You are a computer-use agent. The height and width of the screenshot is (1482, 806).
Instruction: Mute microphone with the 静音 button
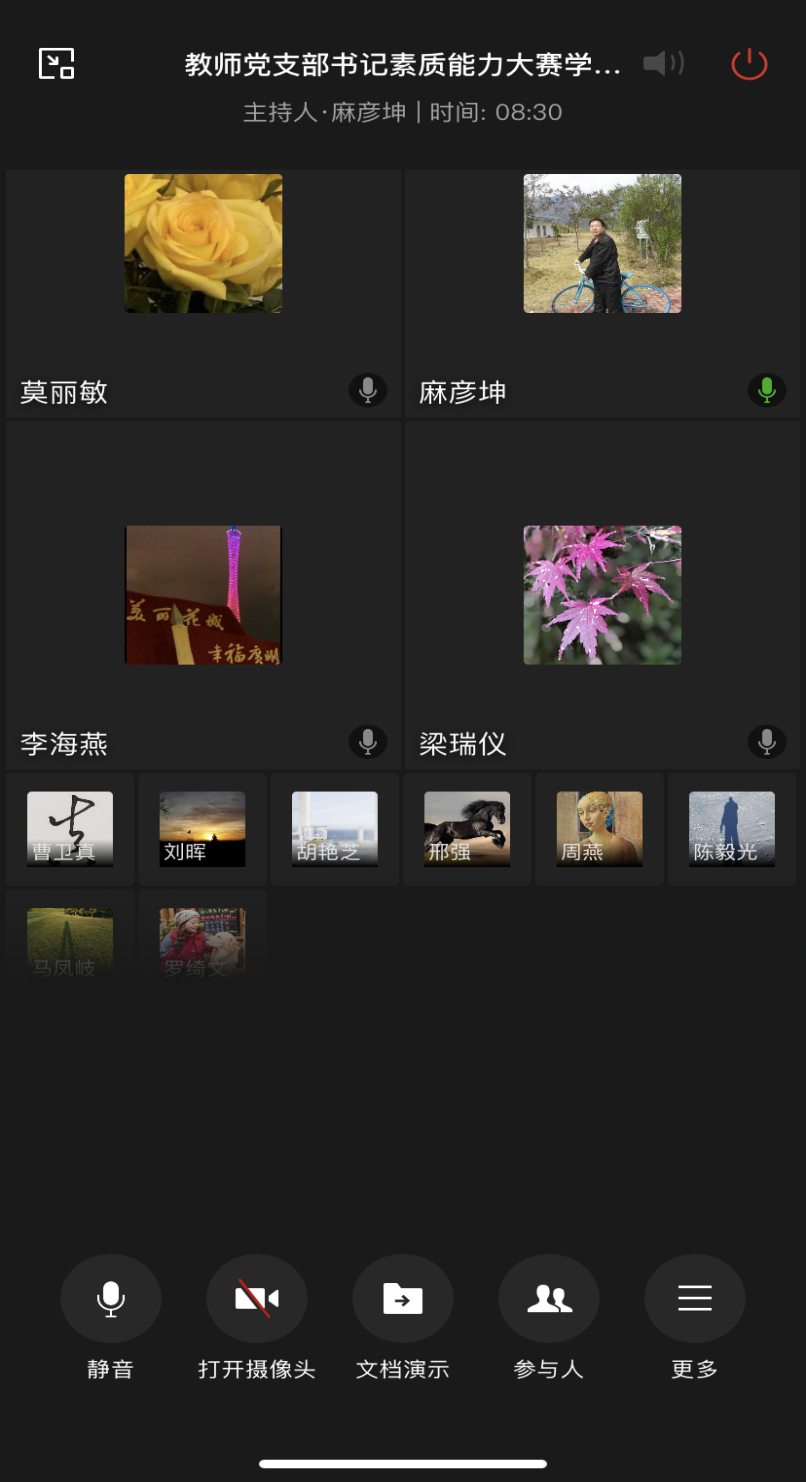pyautogui.click(x=110, y=1299)
